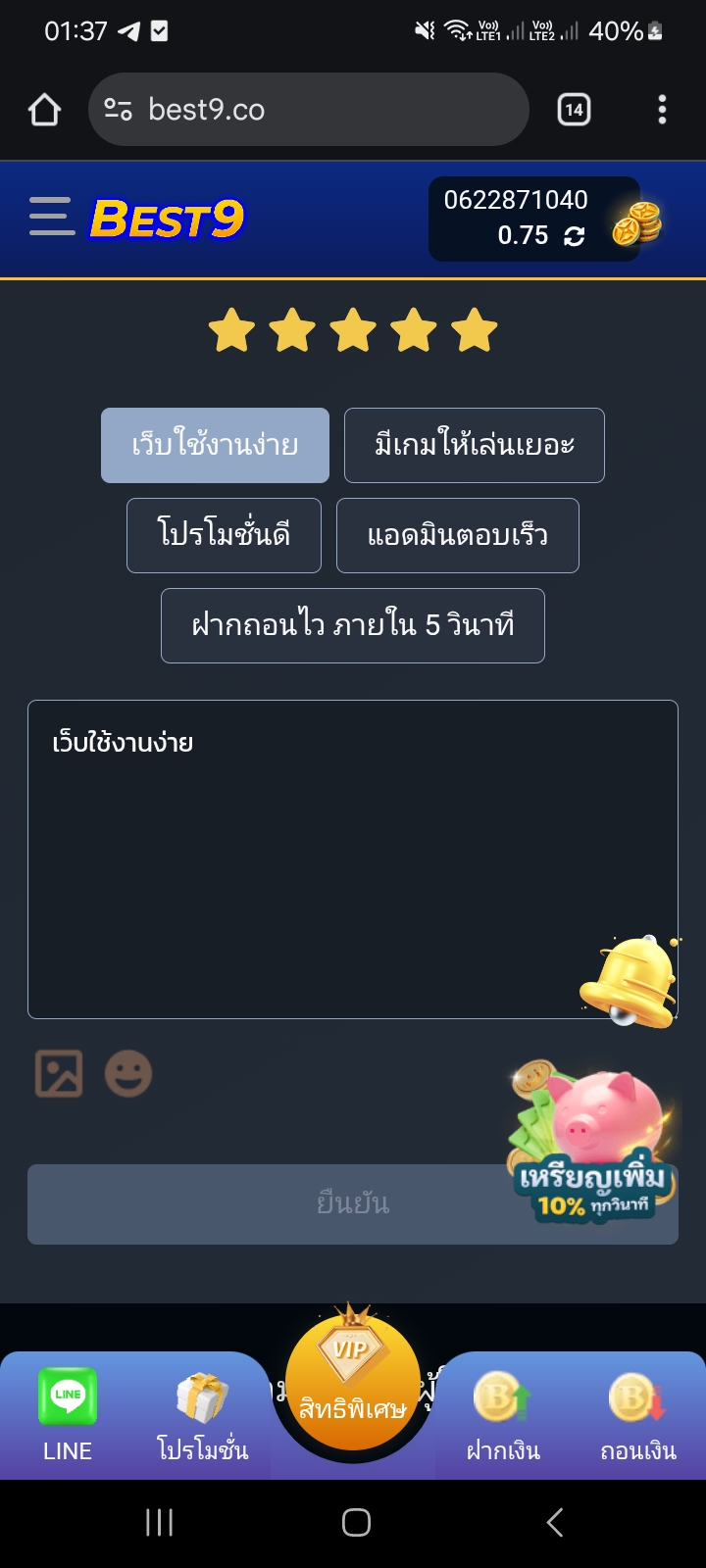Attach an image to the review

tap(59, 1073)
